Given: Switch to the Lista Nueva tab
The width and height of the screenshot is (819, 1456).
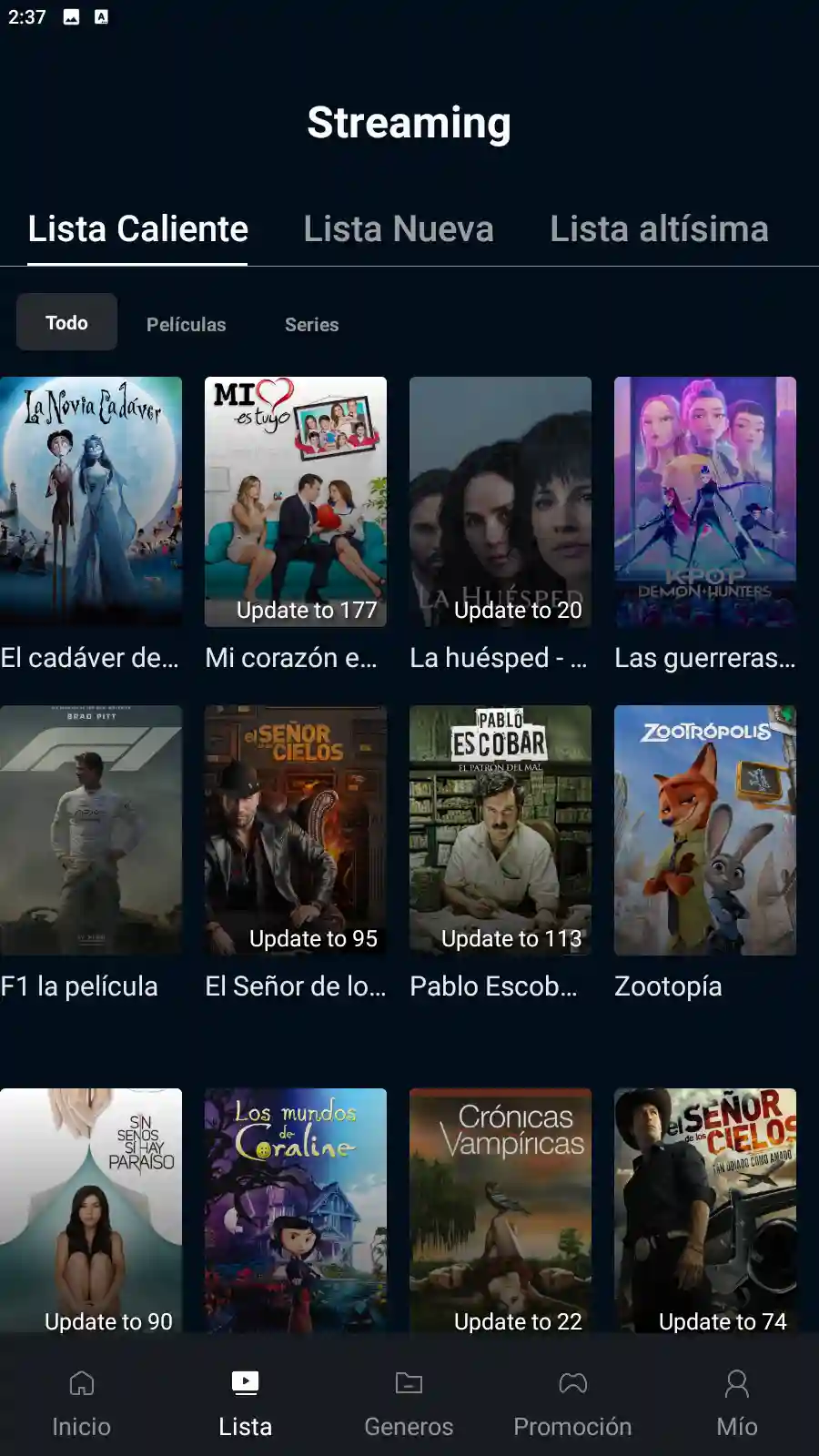Looking at the screenshot, I should pos(398,229).
